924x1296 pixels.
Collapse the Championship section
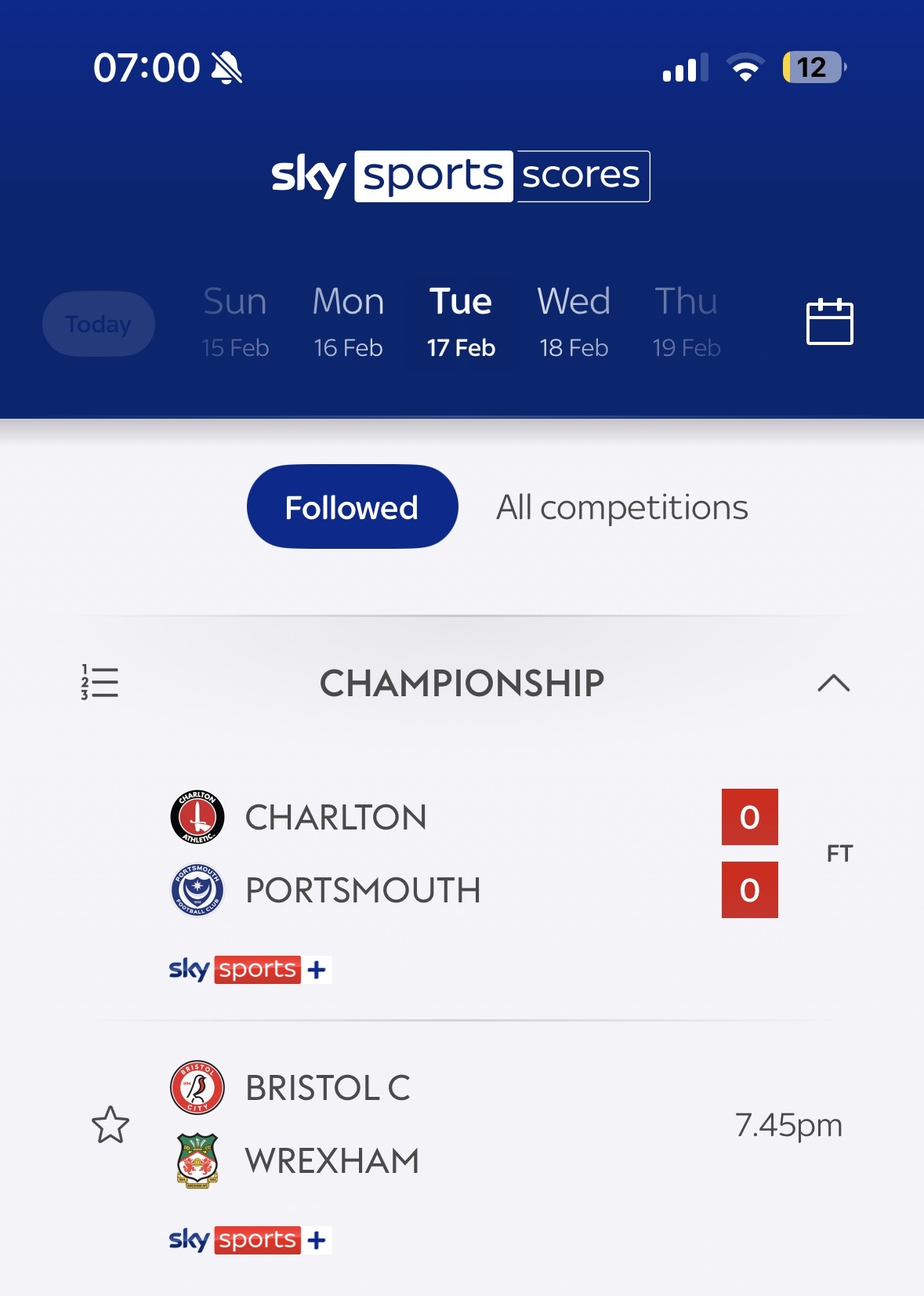point(833,683)
